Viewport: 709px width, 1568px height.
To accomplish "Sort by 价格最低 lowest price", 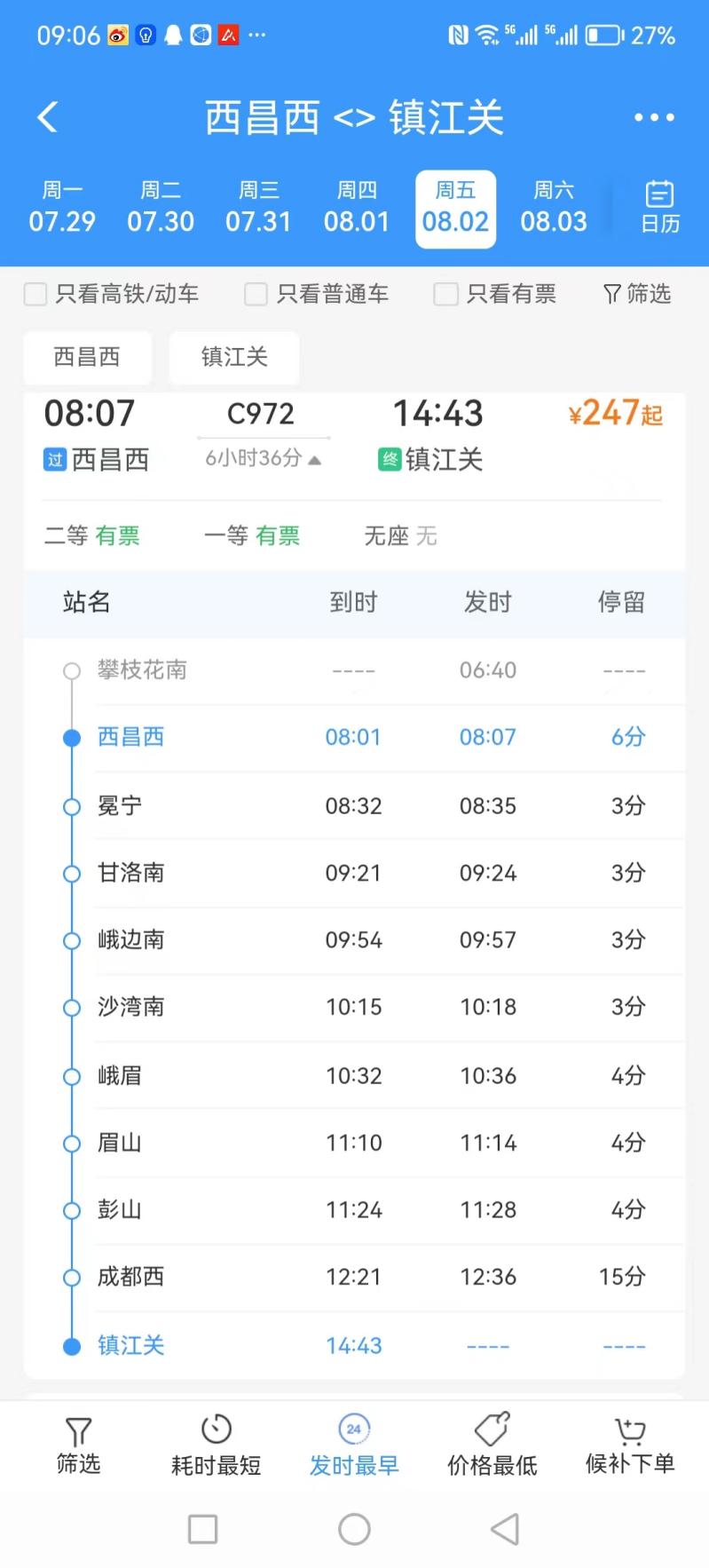I will coord(492,1445).
